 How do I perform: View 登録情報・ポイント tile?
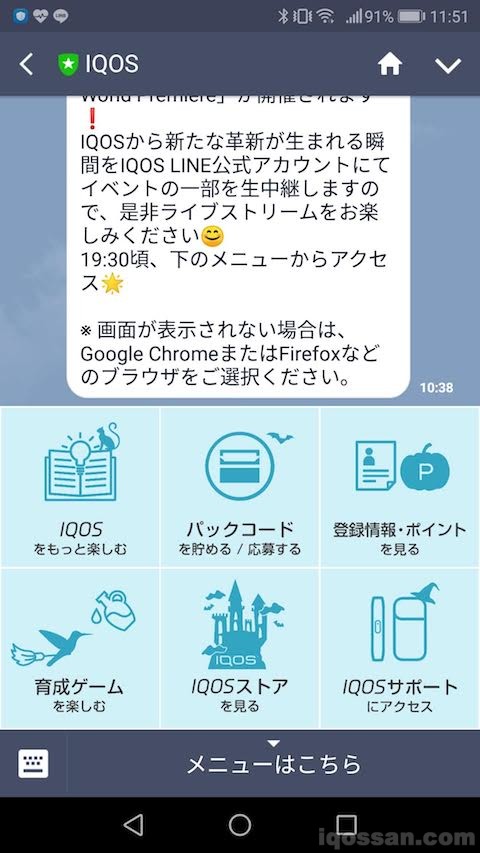point(400,487)
